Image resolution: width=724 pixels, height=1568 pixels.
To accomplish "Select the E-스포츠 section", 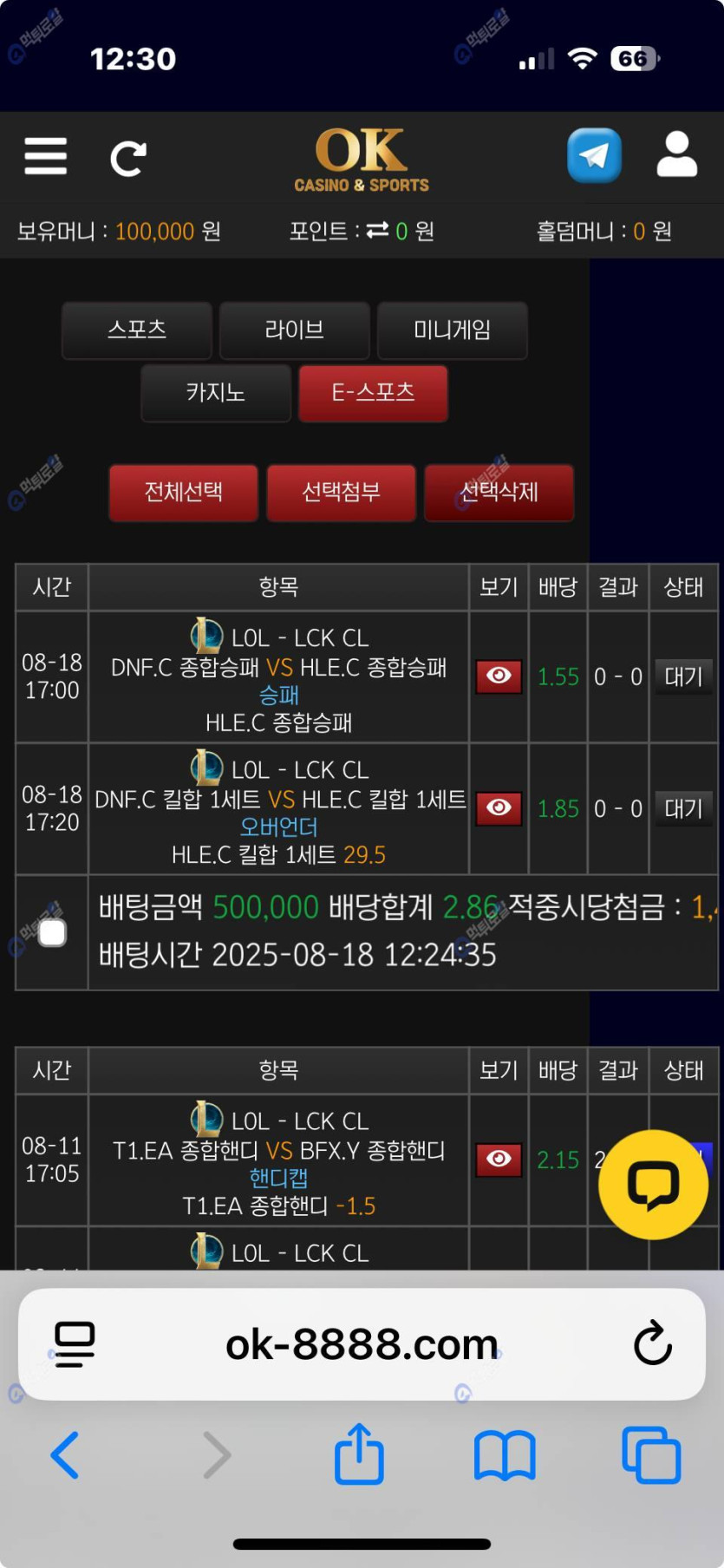I will pyautogui.click(x=373, y=393).
